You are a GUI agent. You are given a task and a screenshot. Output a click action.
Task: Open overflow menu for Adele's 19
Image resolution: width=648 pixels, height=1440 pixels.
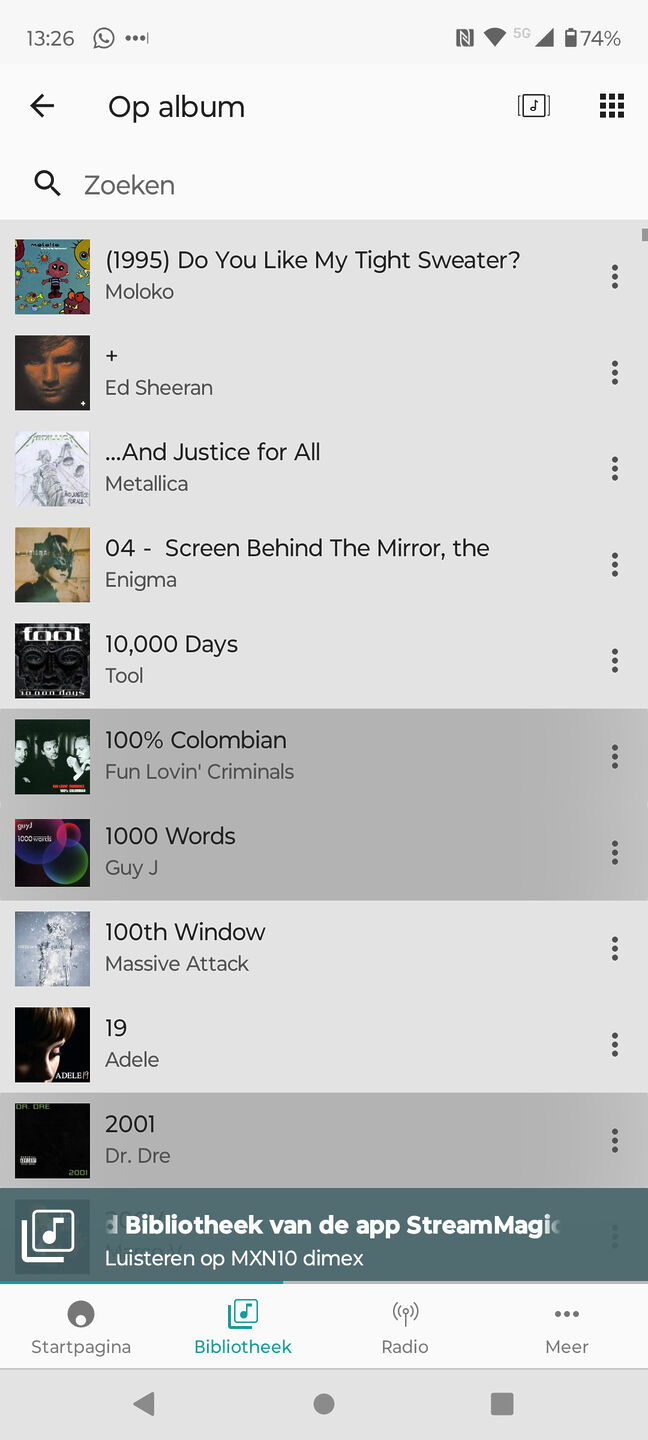pyautogui.click(x=615, y=1045)
